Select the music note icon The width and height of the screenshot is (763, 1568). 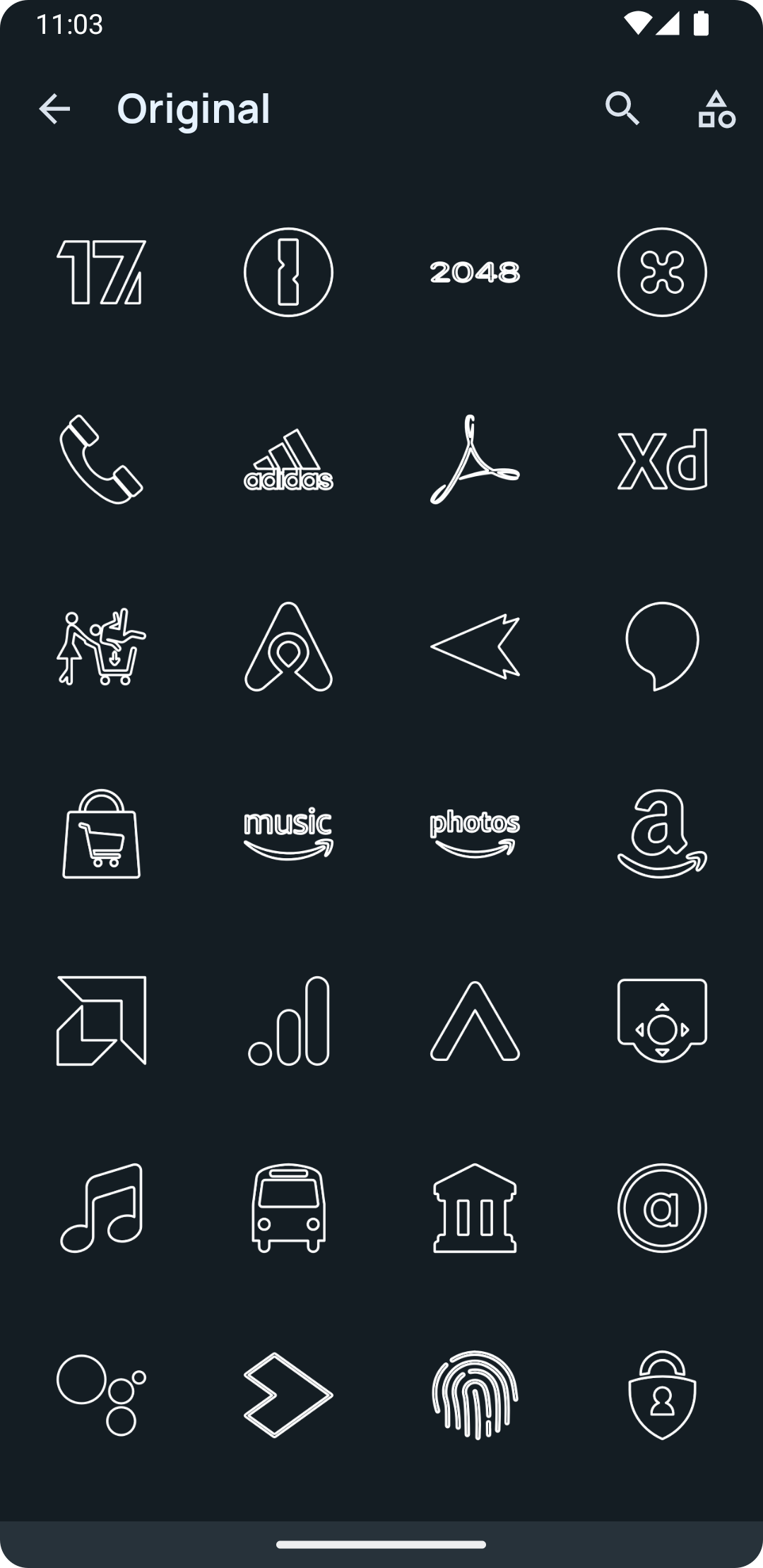click(101, 1208)
